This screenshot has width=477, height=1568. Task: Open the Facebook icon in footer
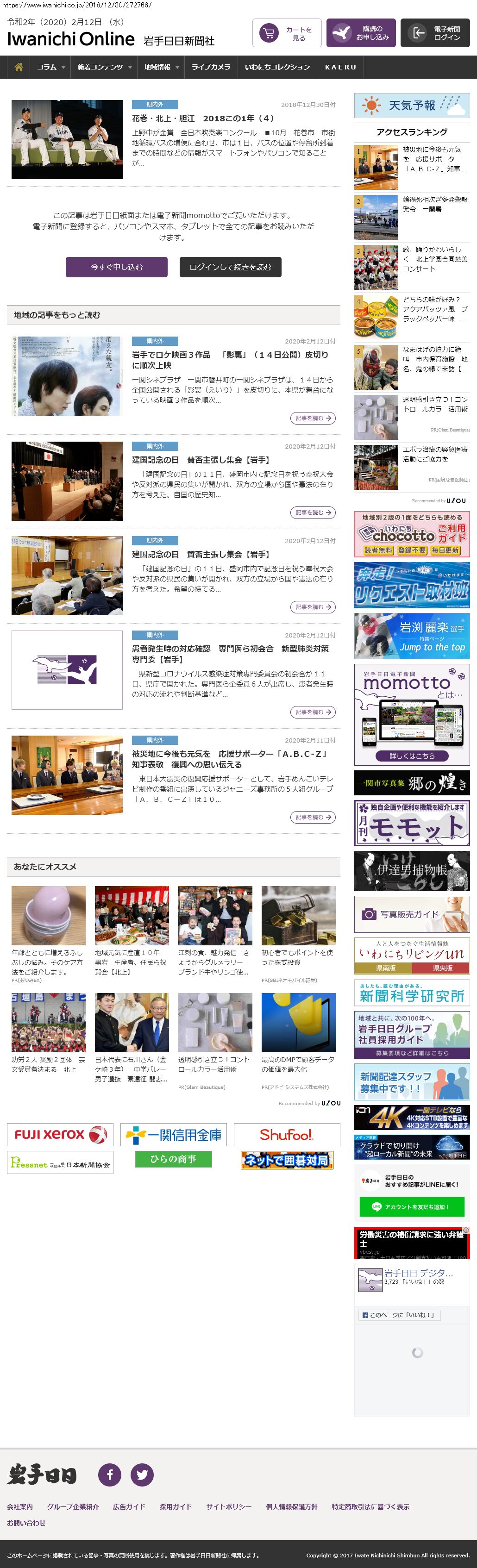110,1474
